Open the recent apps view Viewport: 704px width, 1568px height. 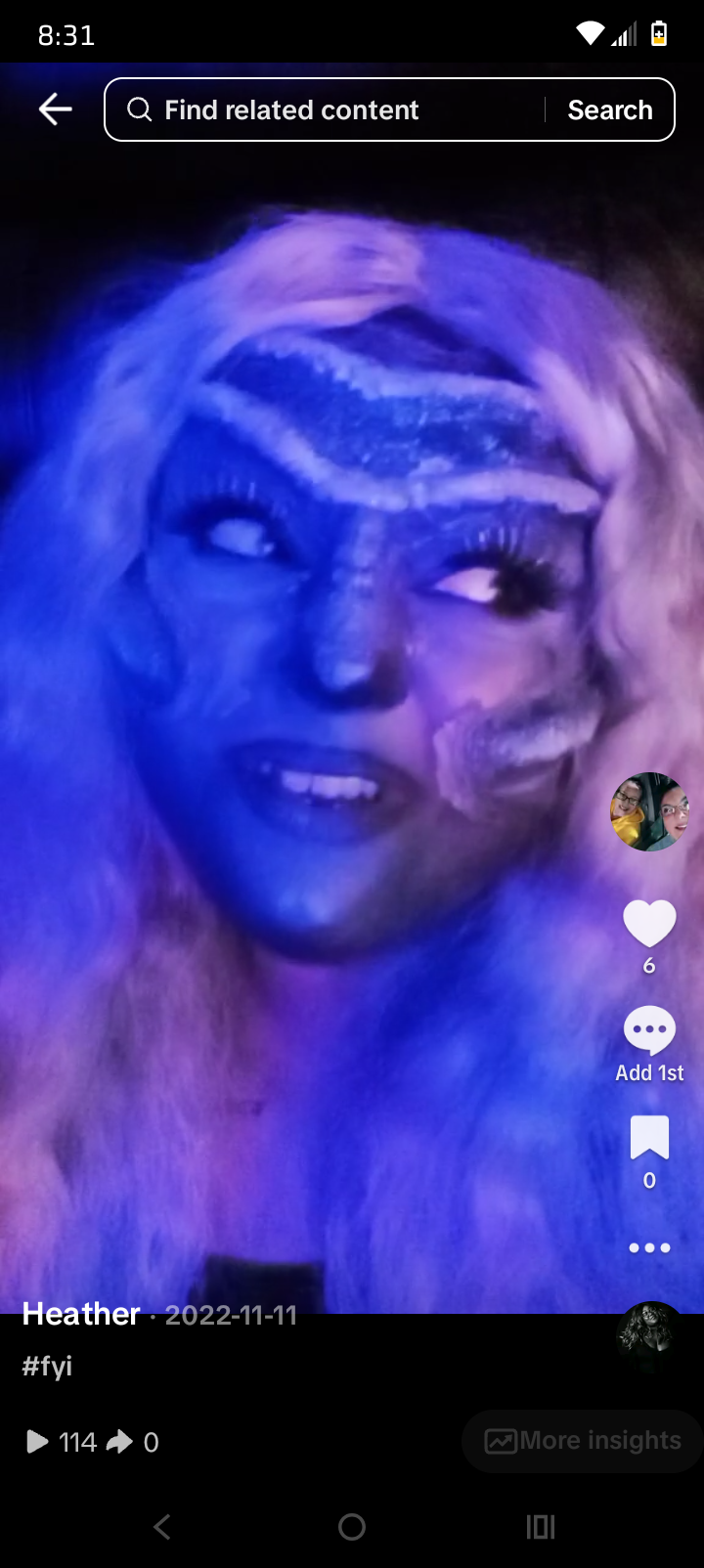click(x=541, y=1526)
